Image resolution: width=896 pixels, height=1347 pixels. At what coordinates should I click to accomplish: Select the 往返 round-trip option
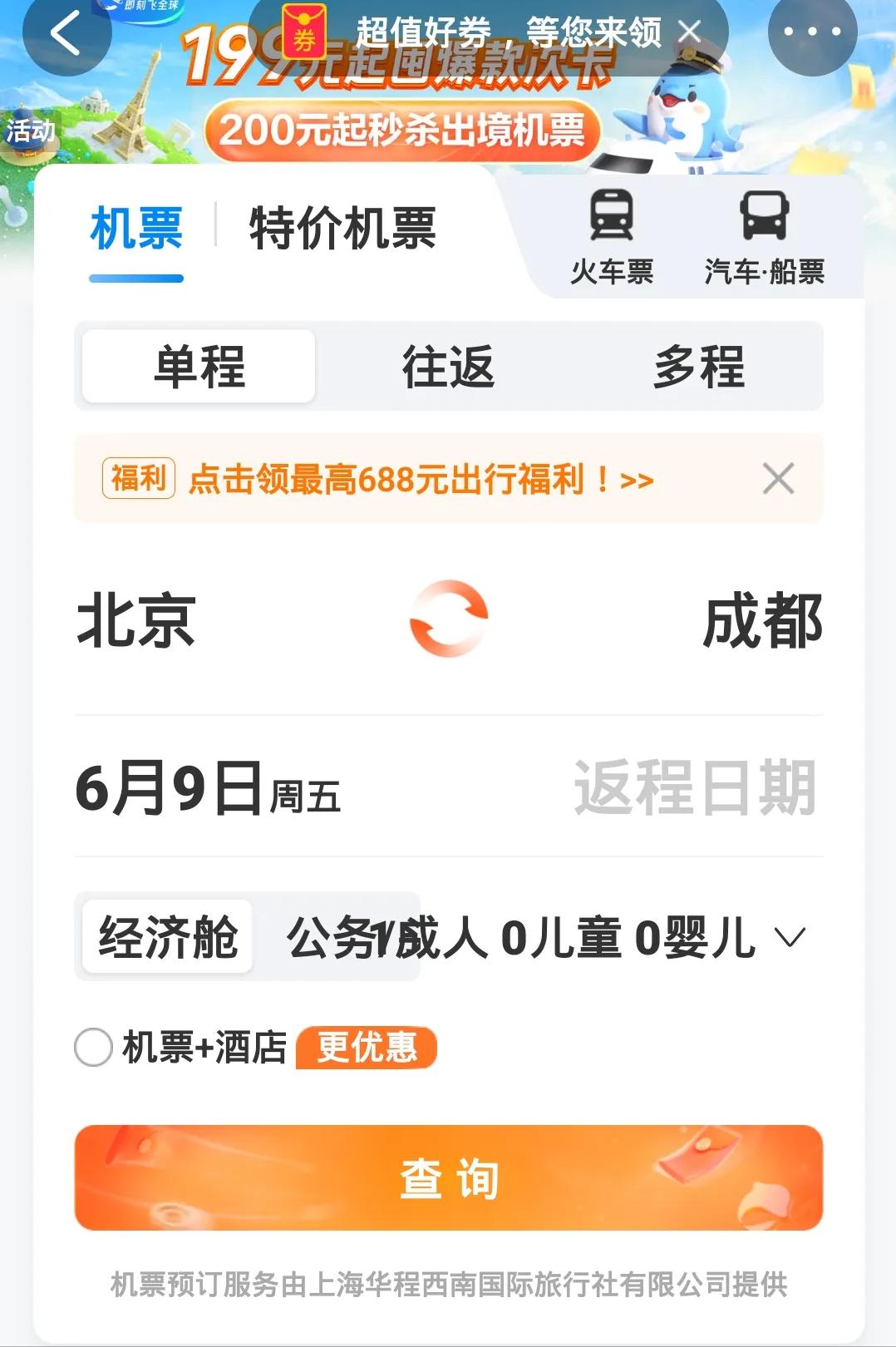[x=447, y=367]
